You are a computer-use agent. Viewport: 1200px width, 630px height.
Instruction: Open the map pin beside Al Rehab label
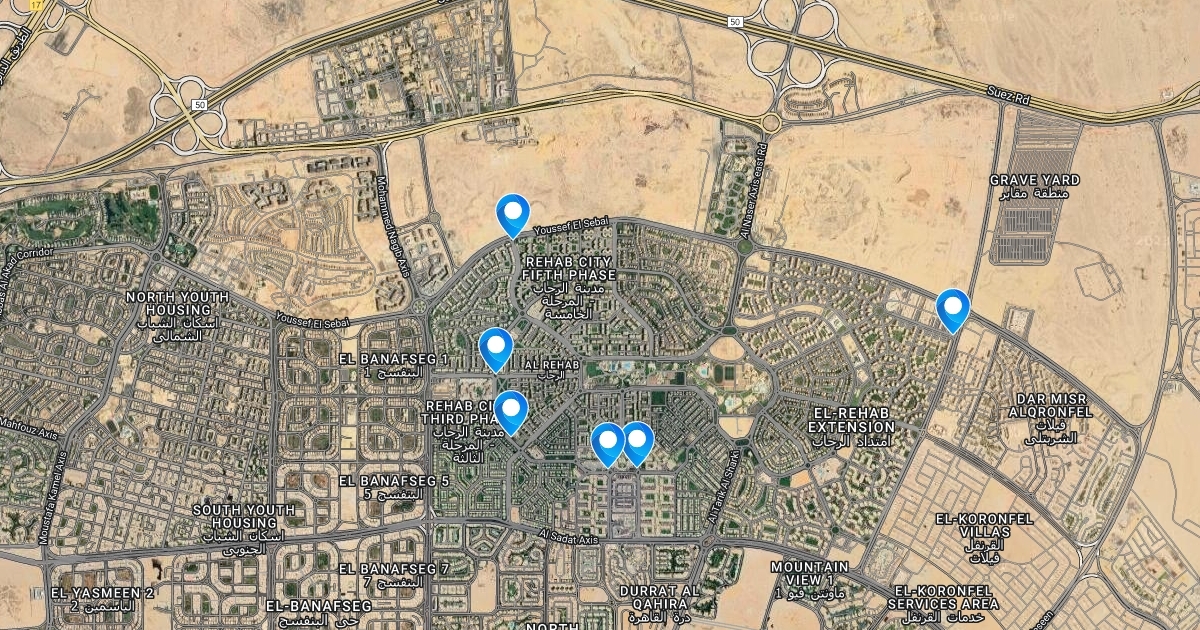click(496, 348)
